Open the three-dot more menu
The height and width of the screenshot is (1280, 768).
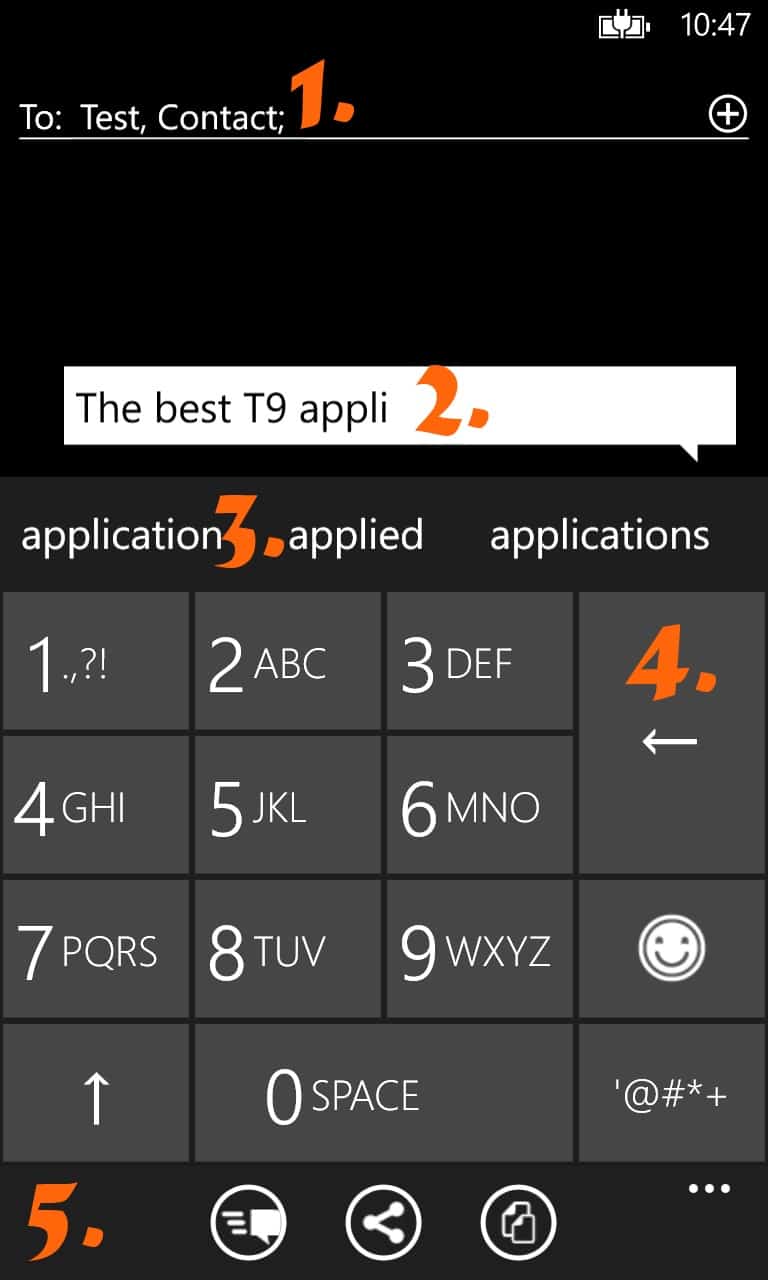(710, 1189)
